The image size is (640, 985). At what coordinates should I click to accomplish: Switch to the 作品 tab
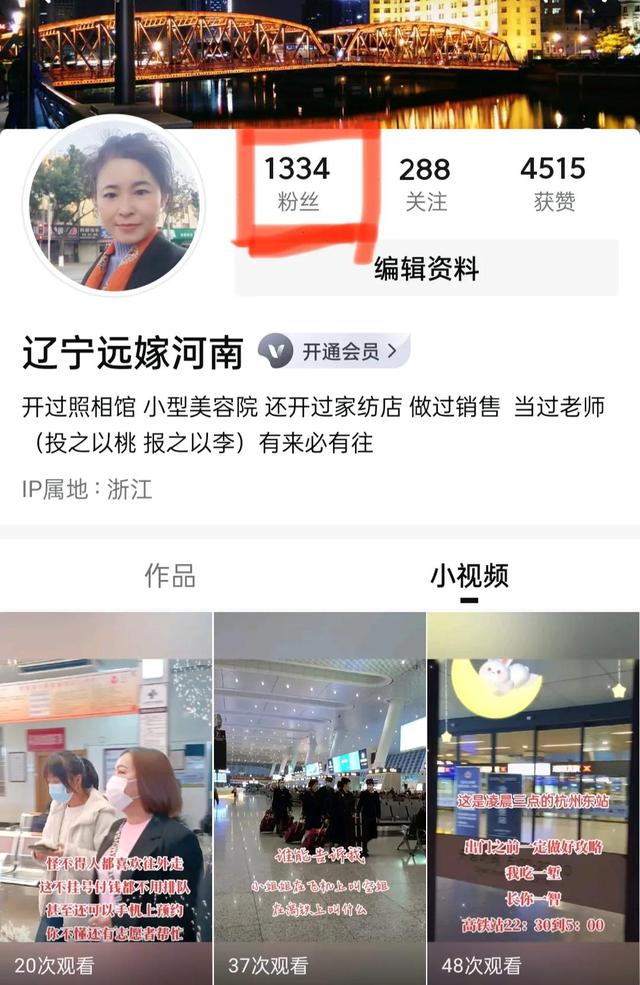point(170,575)
